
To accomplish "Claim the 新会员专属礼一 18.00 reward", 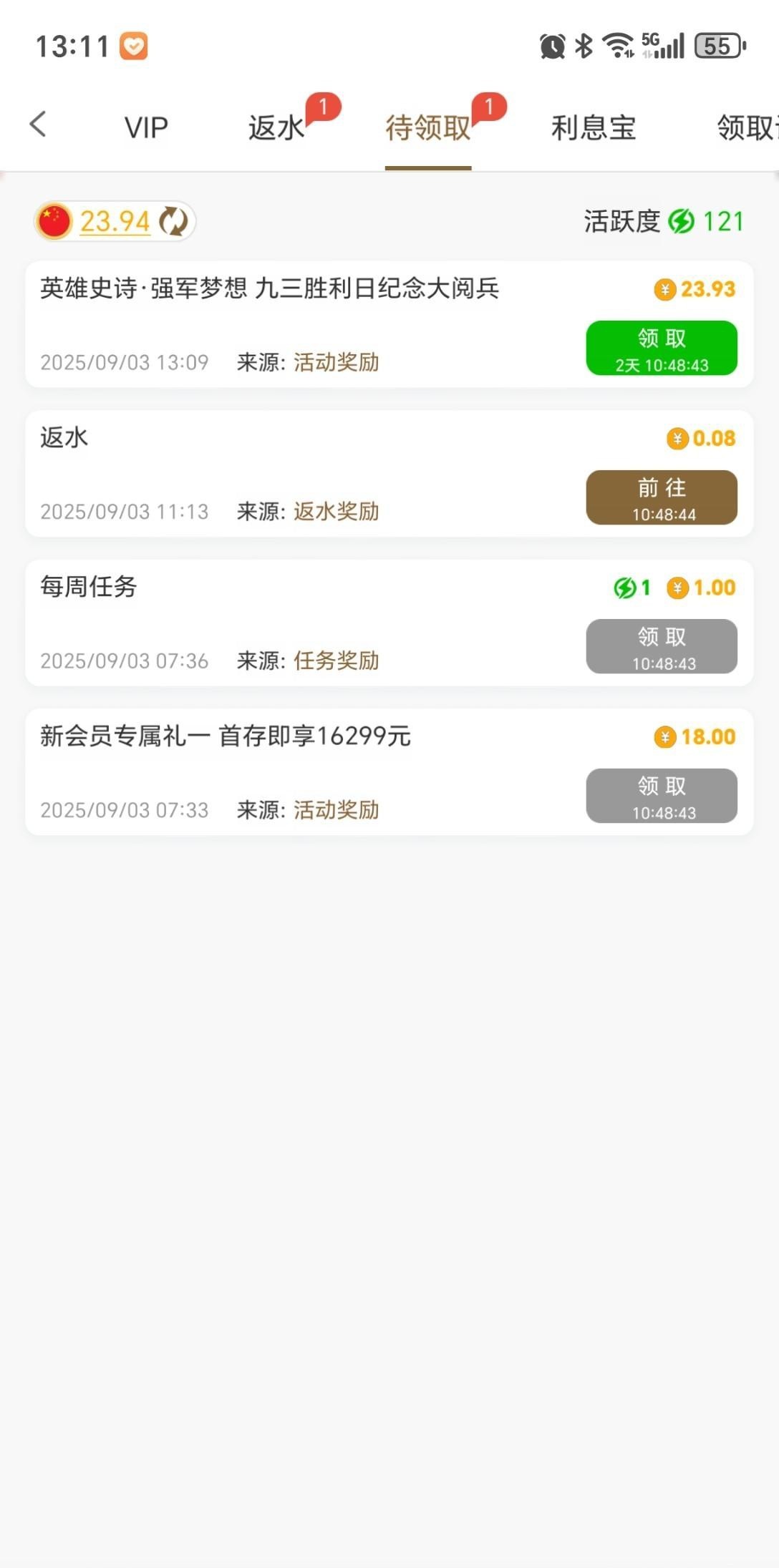I will coord(662,796).
